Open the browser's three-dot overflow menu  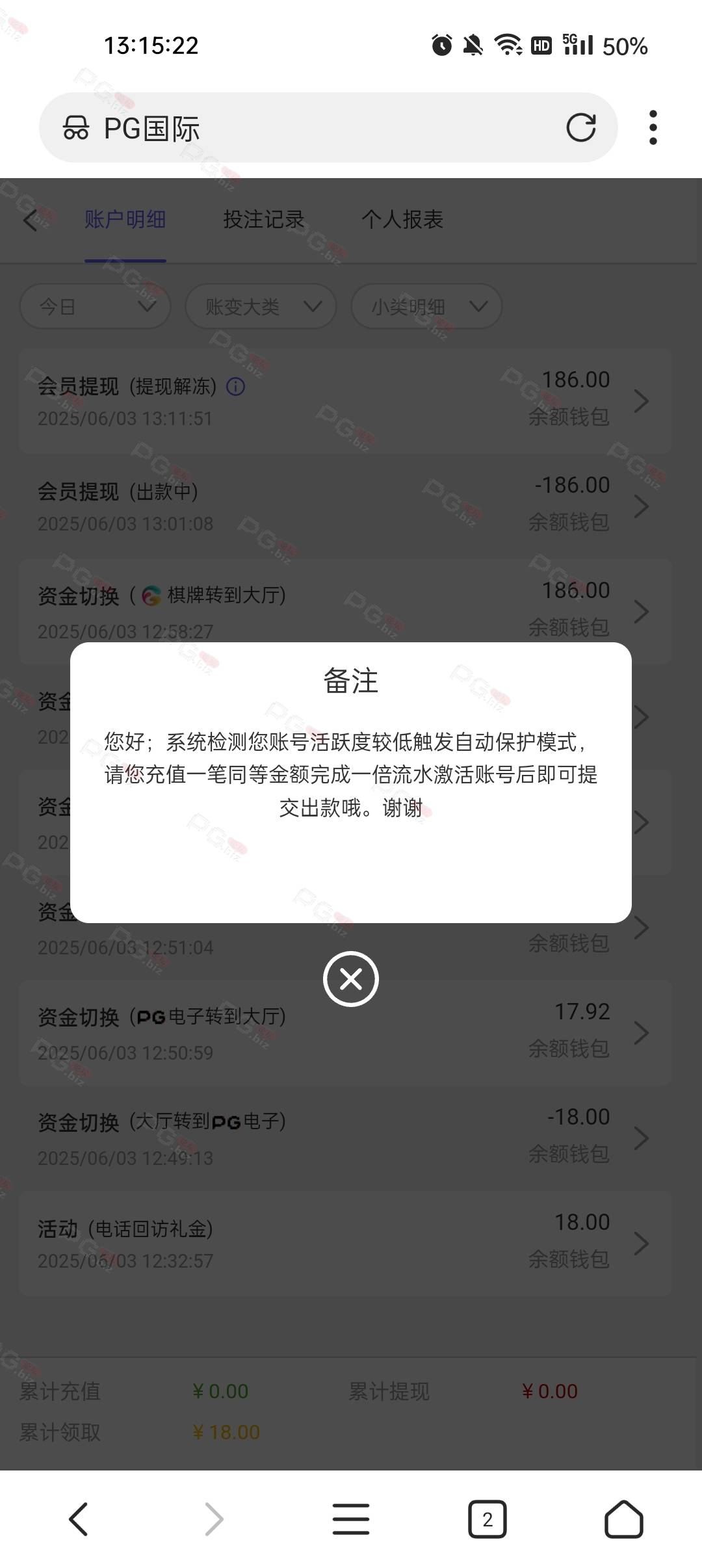click(x=653, y=127)
